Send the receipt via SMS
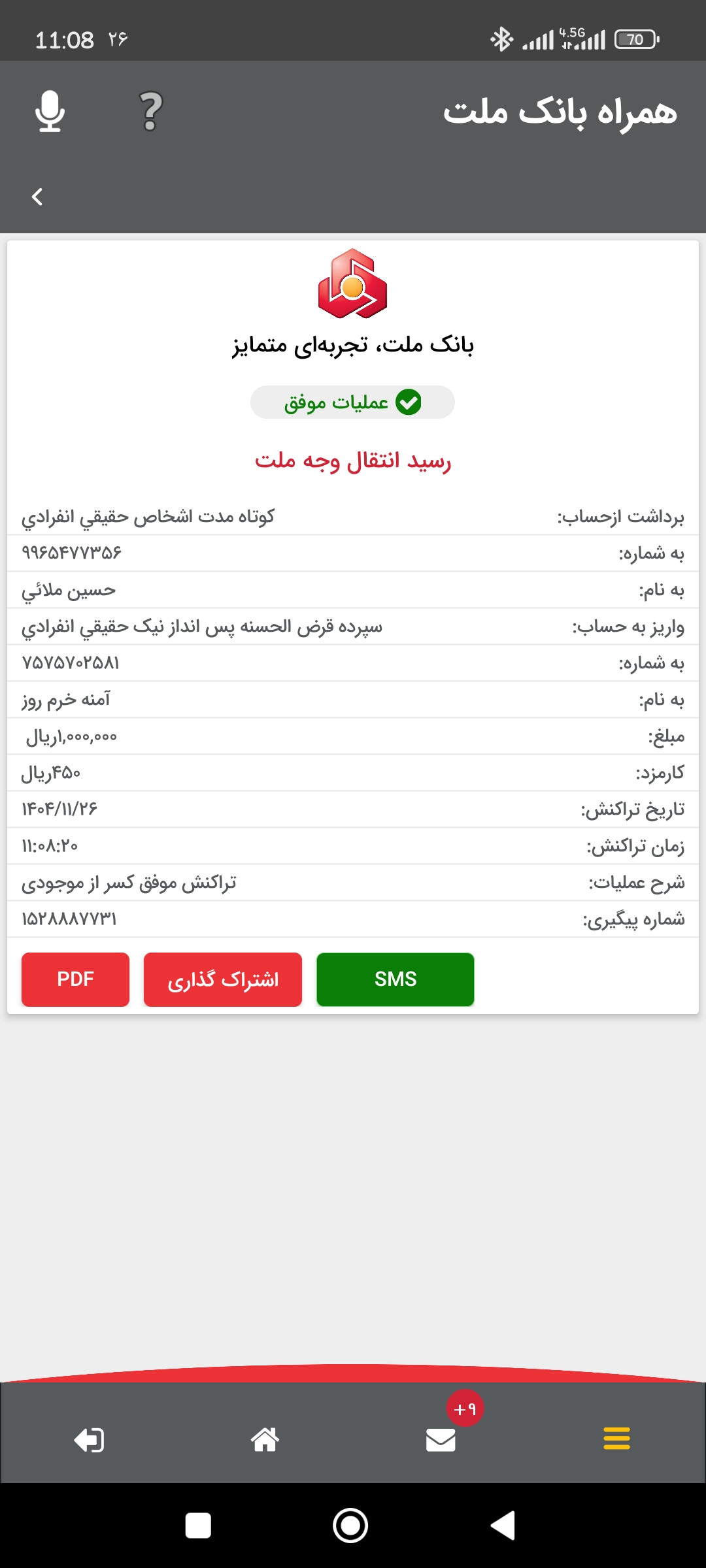Image resolution: width=706 pixels, height=1568 pixels. (x=395, y=979)
